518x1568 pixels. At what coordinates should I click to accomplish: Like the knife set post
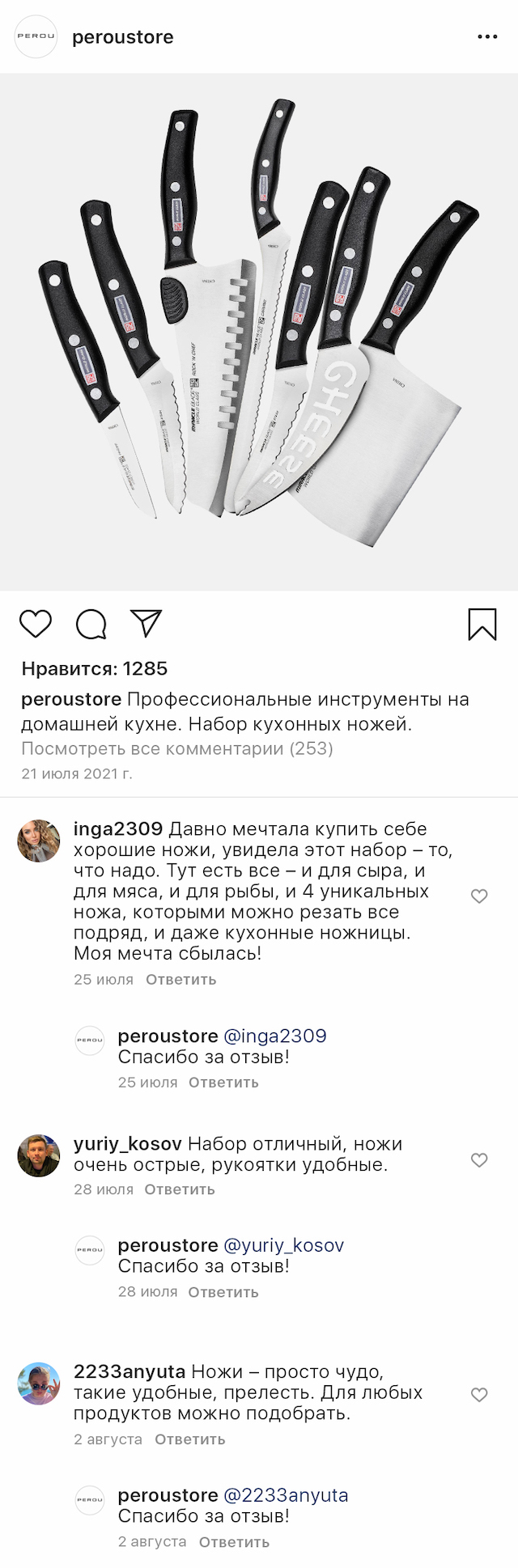36,624
